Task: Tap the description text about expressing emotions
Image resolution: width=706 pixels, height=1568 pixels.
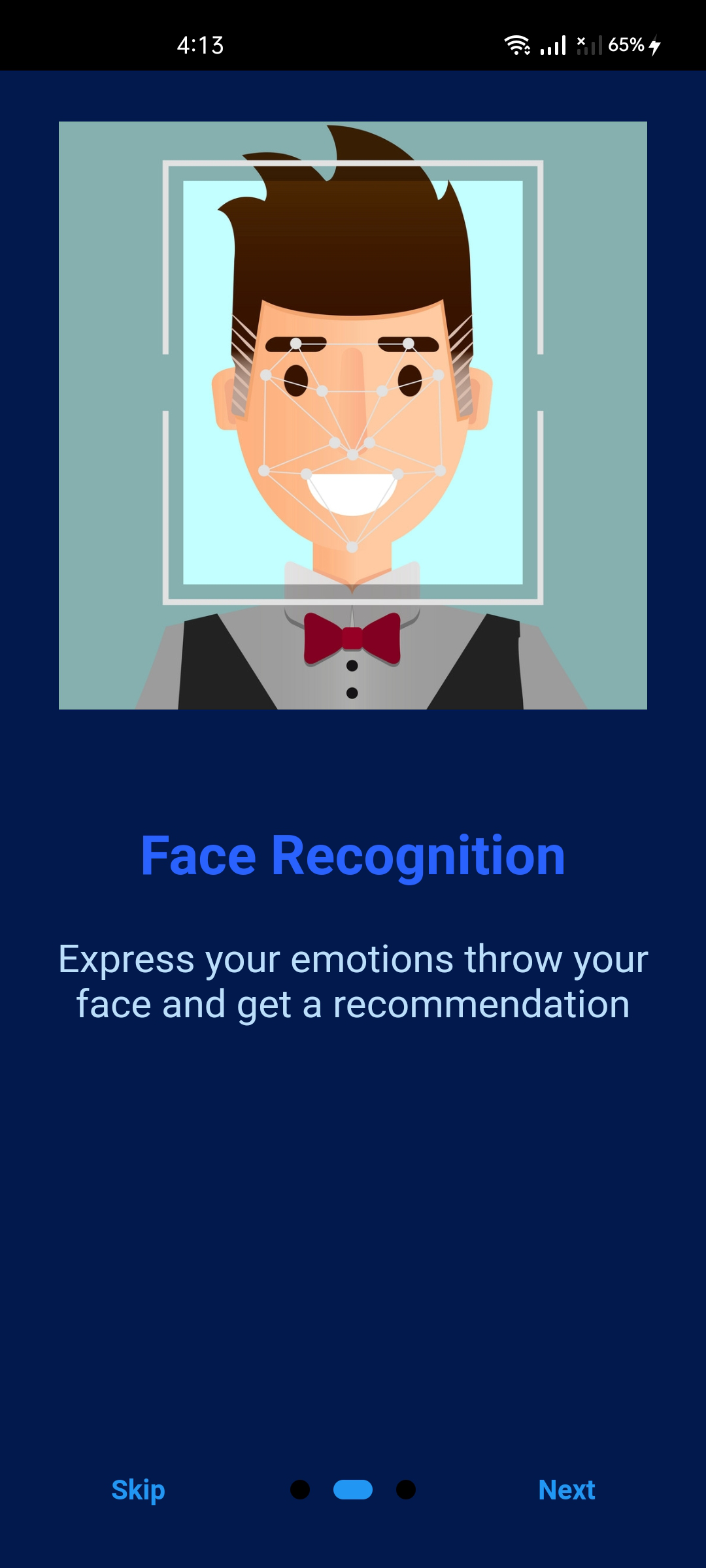Action: [x=353, y=980]
